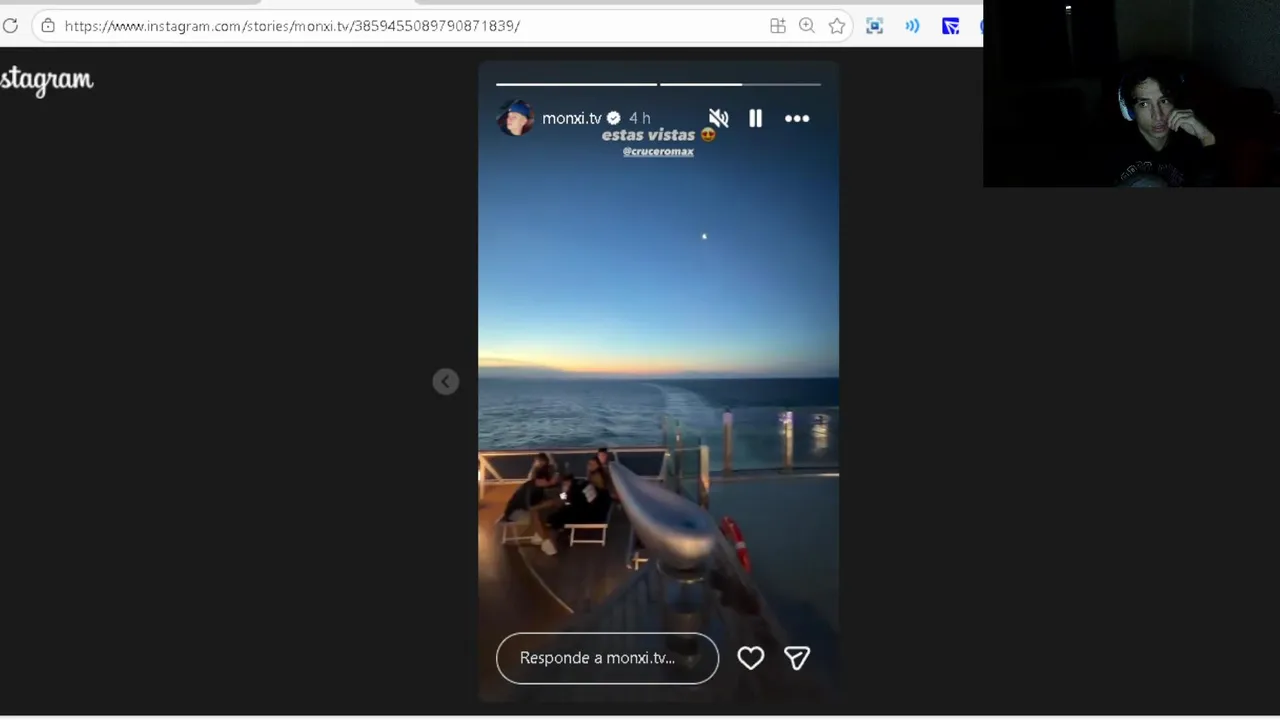Open Instagram home via the logo
Screen dimensions: 1280x720
click(47, 80)
